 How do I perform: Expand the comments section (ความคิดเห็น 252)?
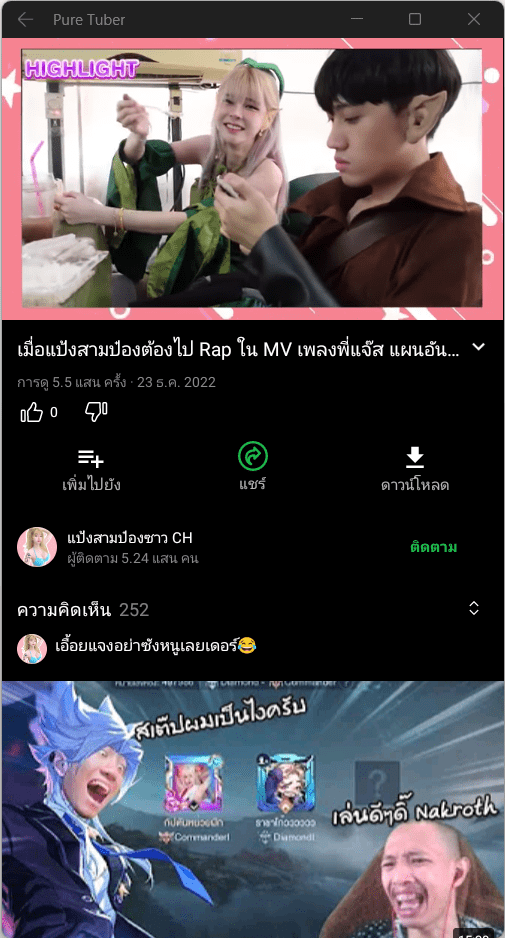click(x=252, y=610)
